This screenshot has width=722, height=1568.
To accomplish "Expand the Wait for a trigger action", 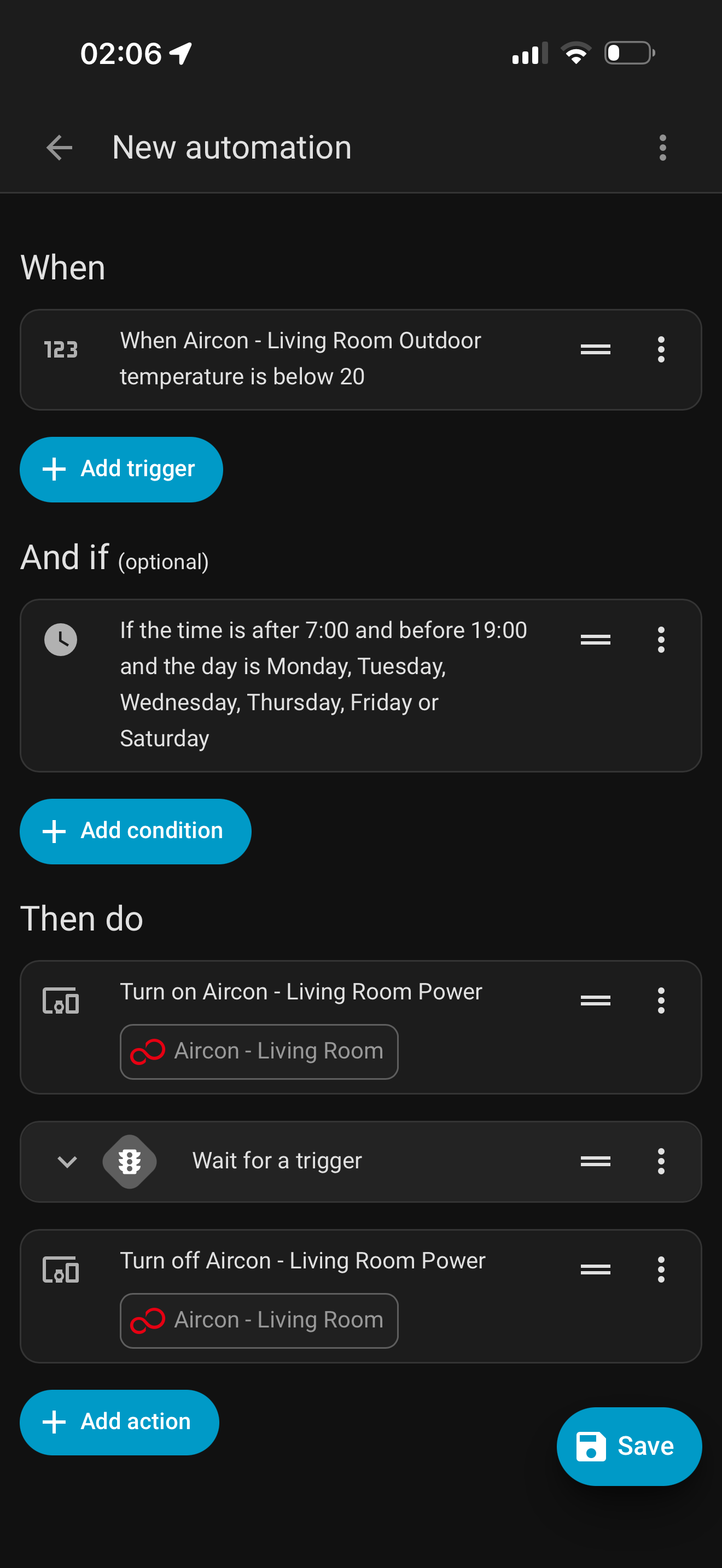I will [x=67, y=1161].
